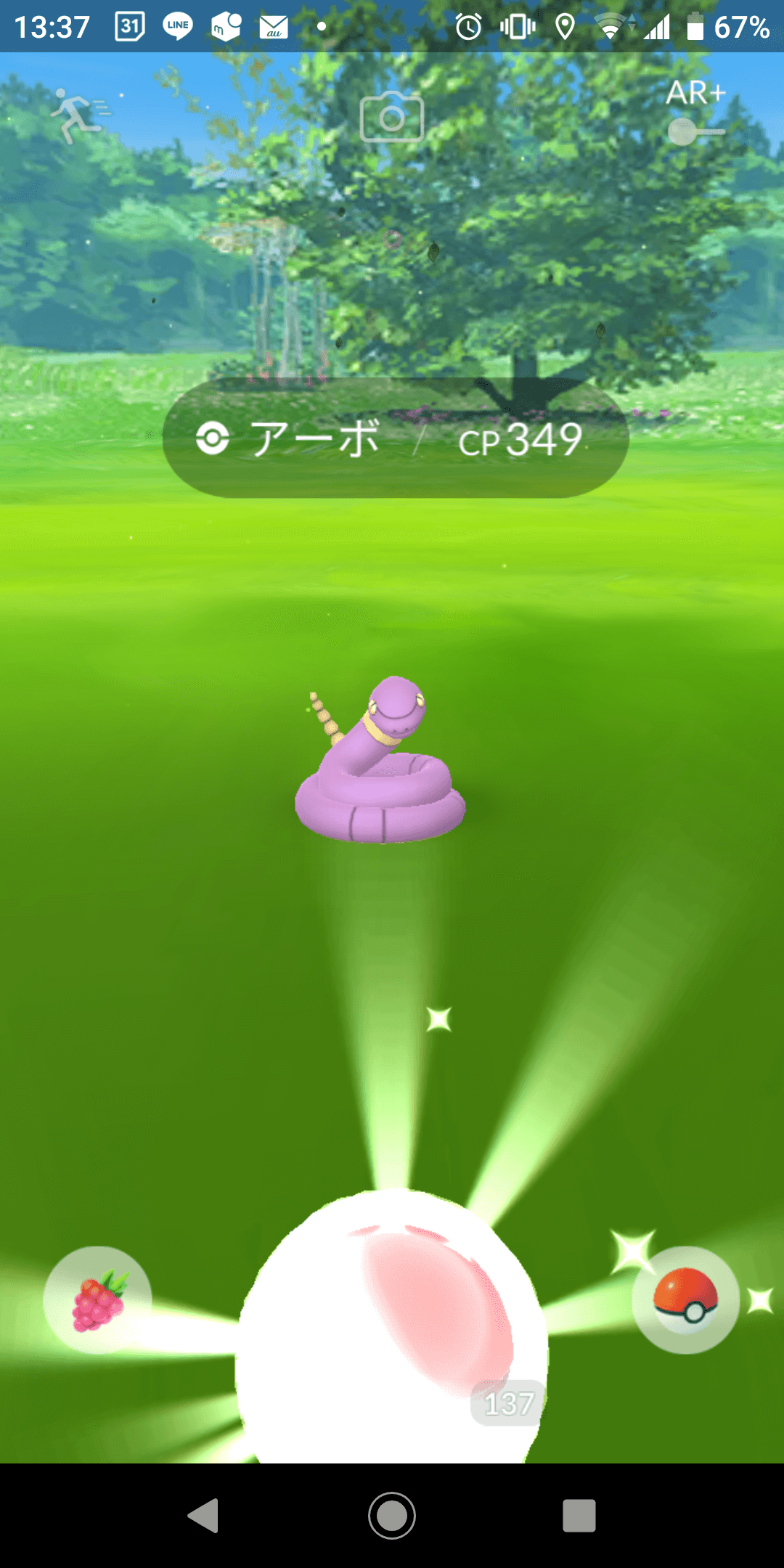The height and width of the screenshot is (1568, 784).
Task: Go to the Android home screen
Action: tap(392, 1516)
